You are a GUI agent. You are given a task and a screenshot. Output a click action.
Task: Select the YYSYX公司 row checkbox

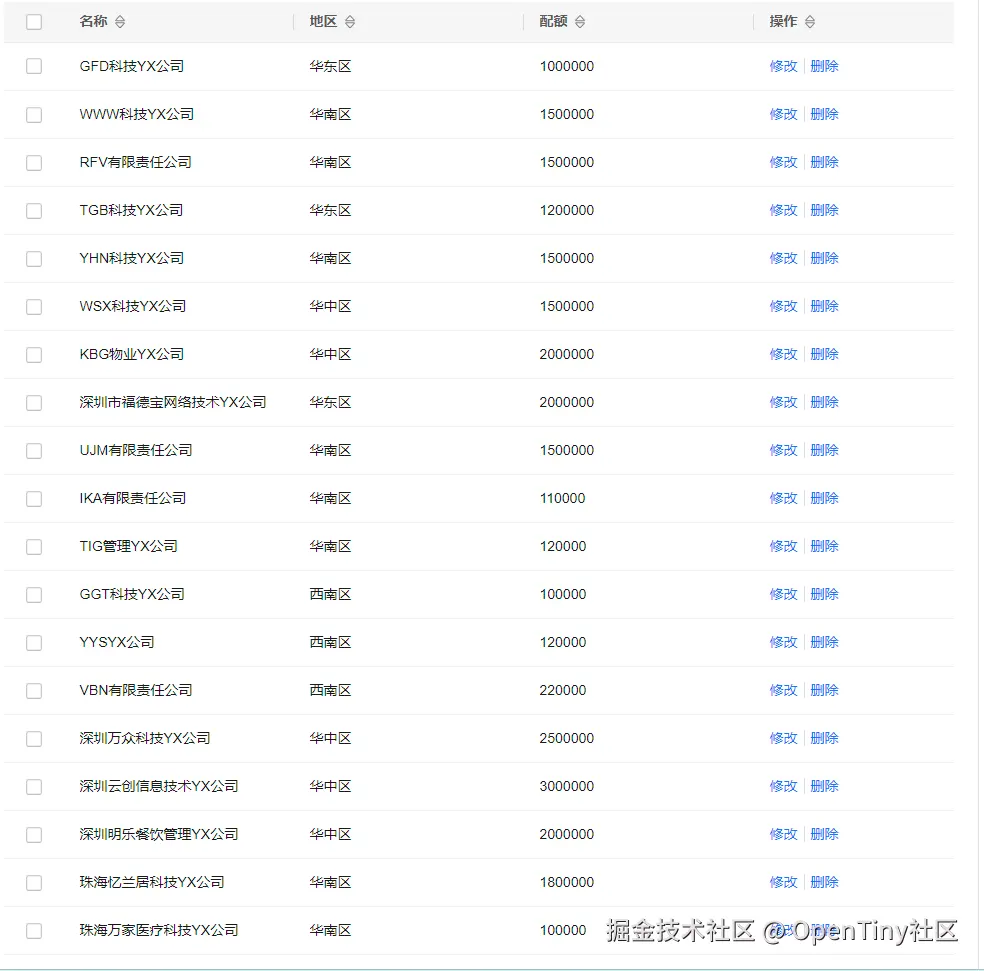tap(34, 642)
